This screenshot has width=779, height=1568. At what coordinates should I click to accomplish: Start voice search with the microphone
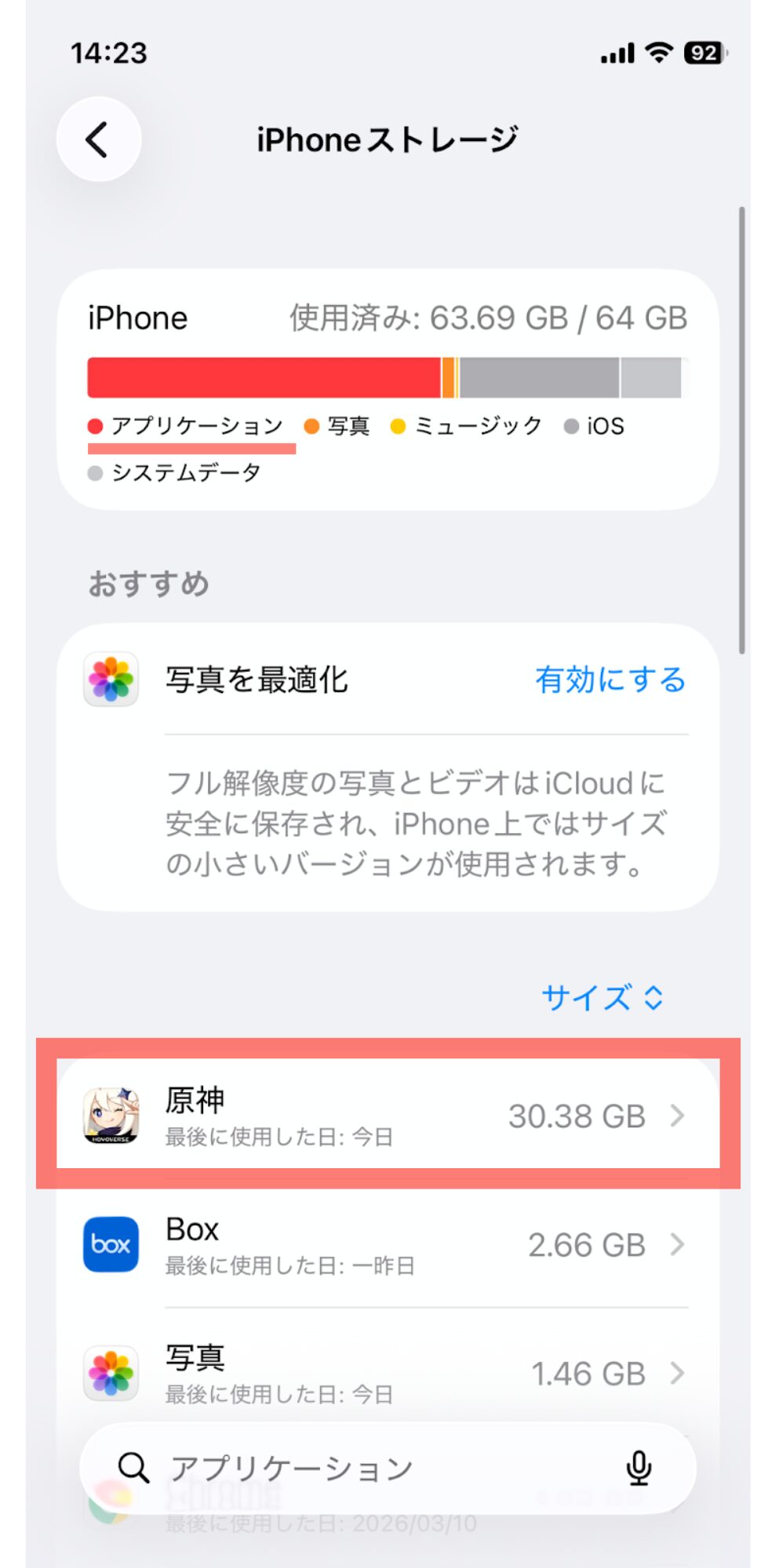tap(639, 1468)
